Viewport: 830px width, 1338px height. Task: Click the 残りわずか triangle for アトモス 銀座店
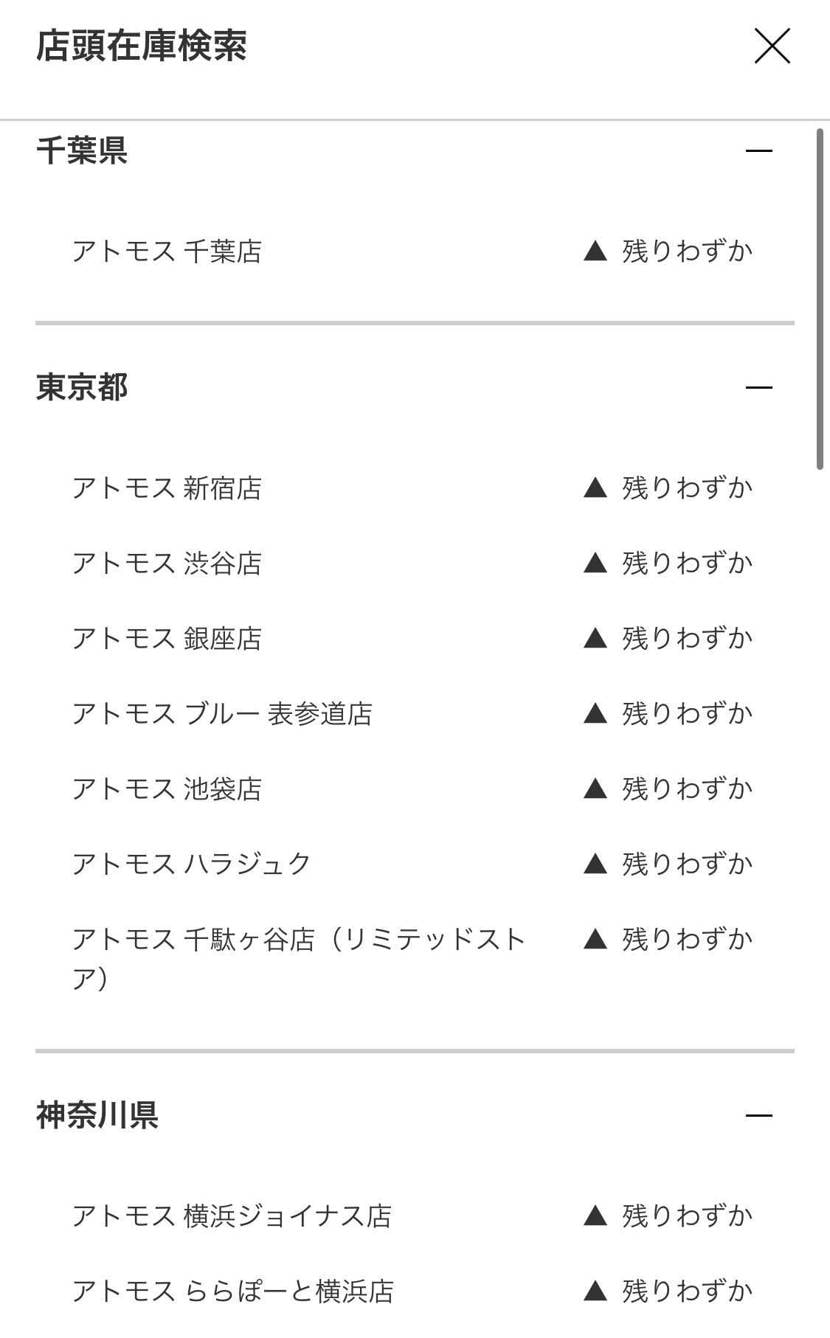pyautogui.click(x=596, y=638)
